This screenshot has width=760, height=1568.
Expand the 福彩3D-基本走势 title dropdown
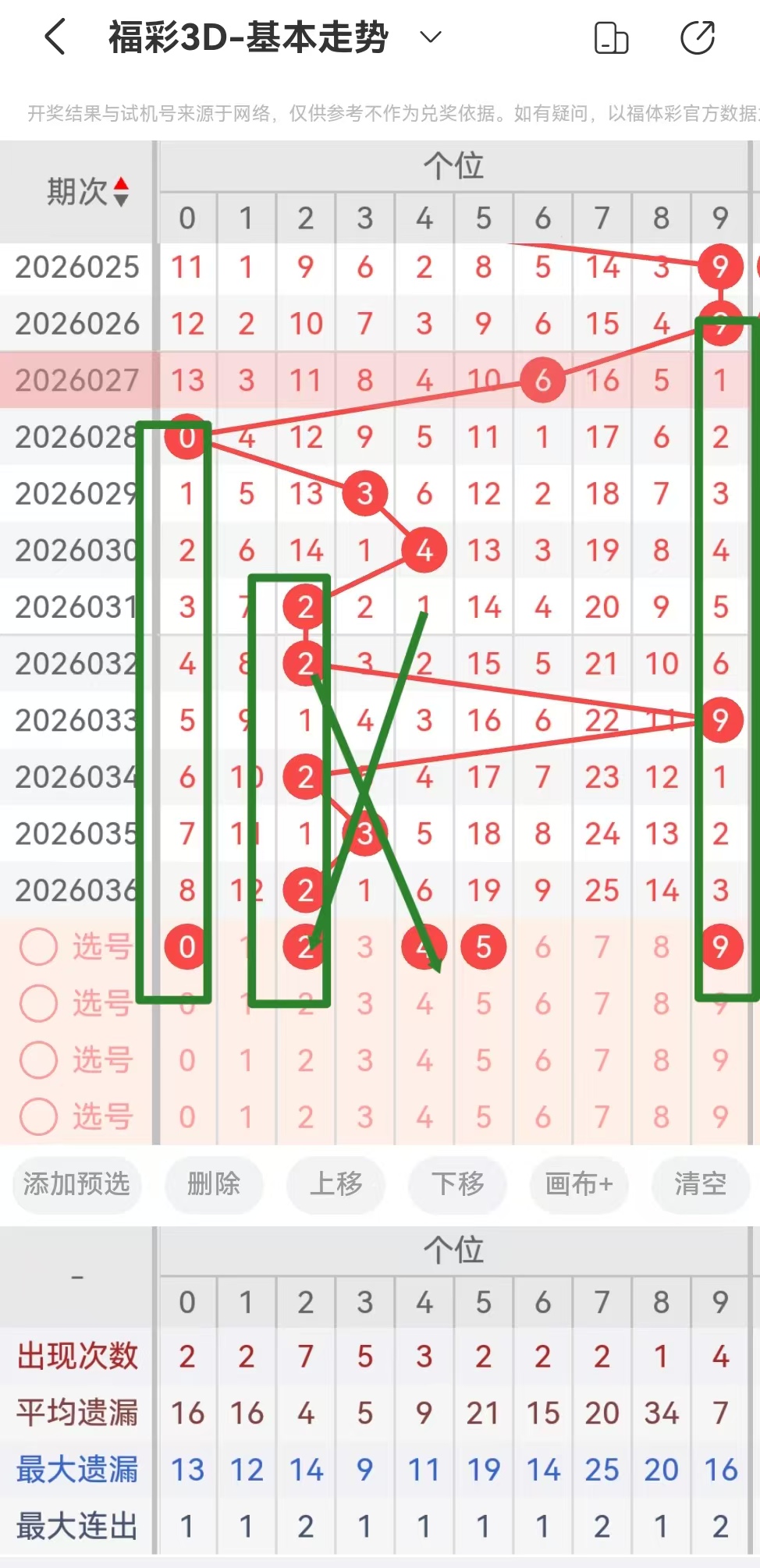[x=431, y=37]
